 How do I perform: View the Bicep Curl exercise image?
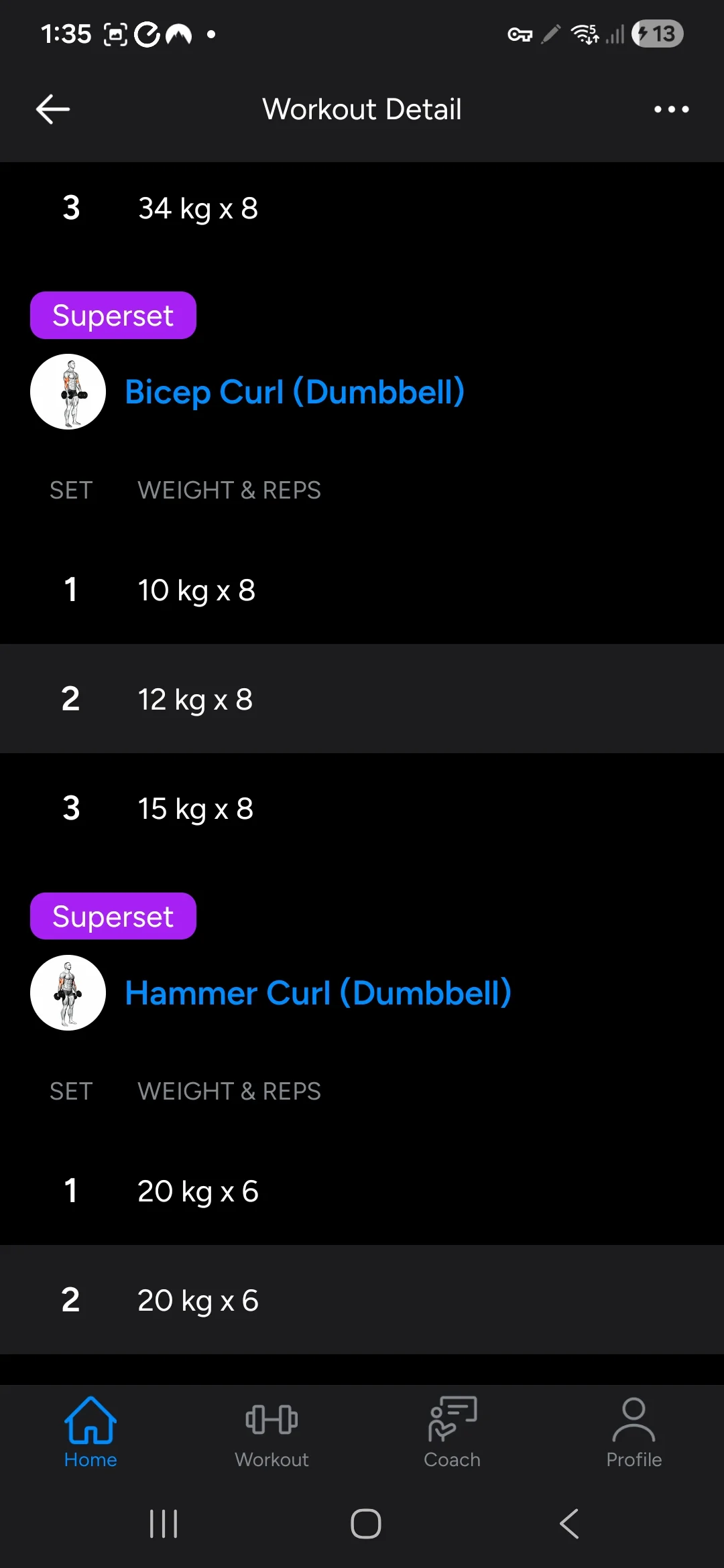tap(68, 392)
